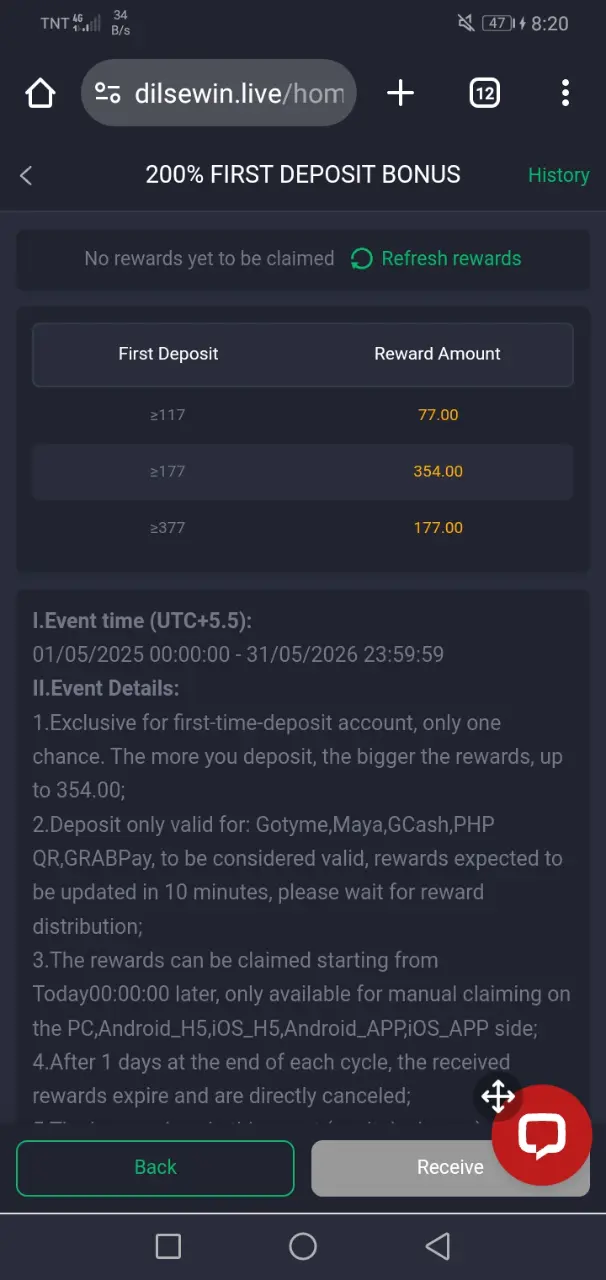Open the tab switcher showing 12
Viewport: 606px width, 1280px height.
484,93
